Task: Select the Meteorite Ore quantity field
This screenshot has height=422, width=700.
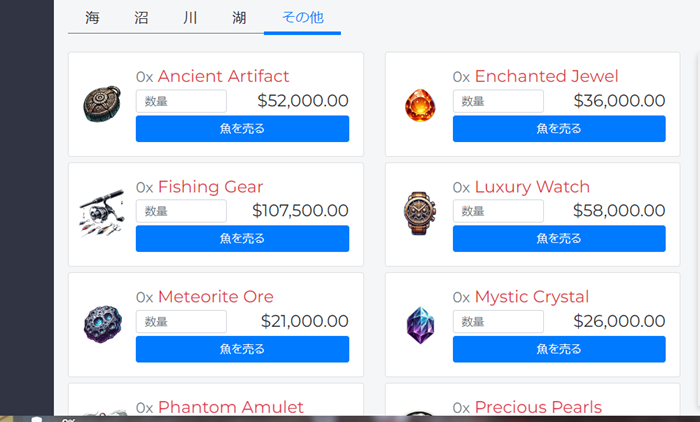Action: pos(181,321)
